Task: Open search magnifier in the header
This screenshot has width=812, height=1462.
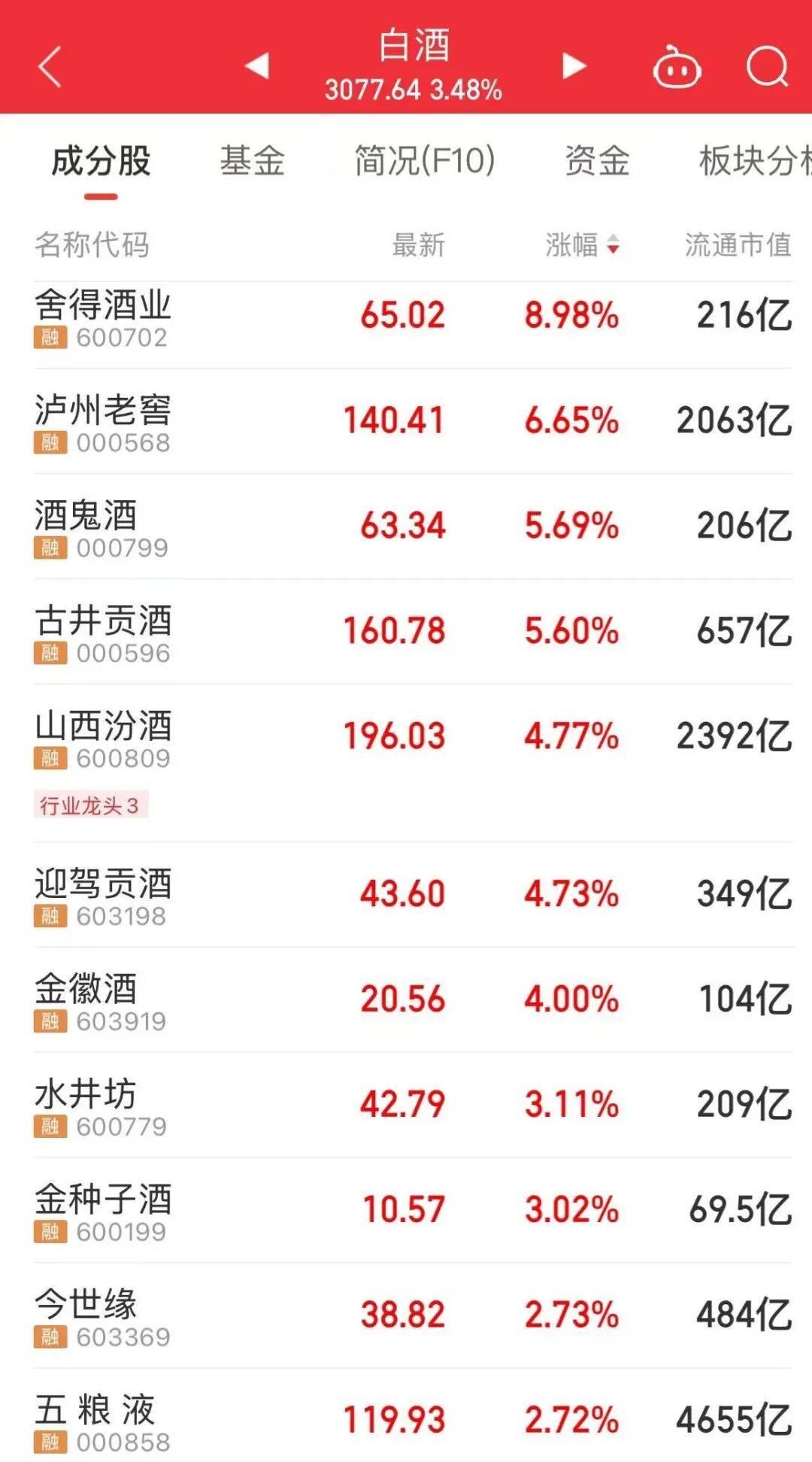Action: 767,67
